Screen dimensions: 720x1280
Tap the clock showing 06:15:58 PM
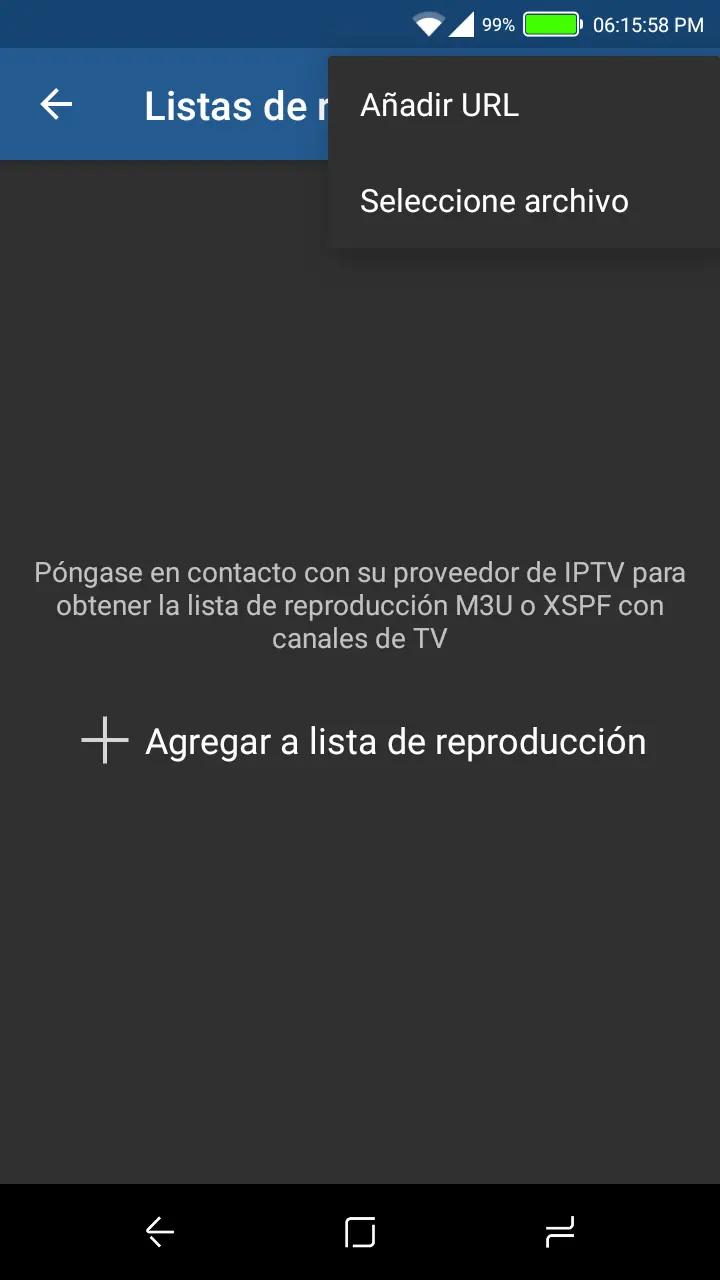tap(650, 23)
